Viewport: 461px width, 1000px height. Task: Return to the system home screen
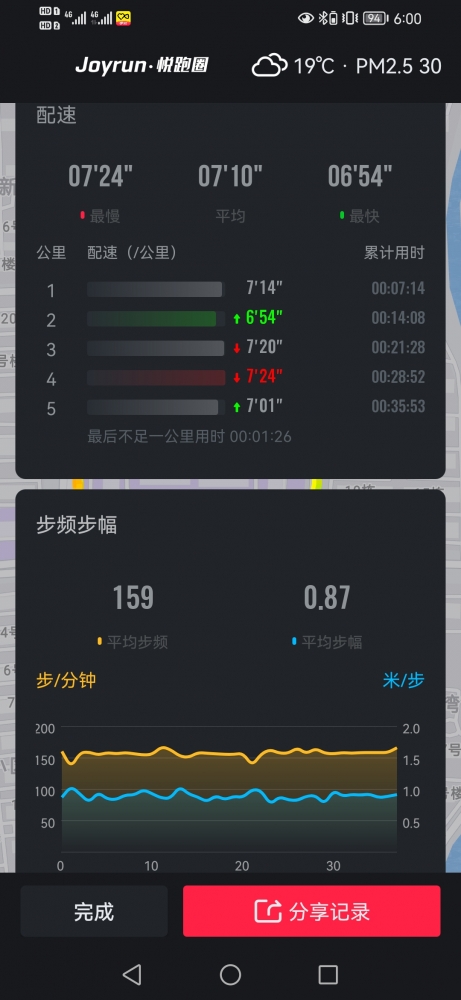pyautogui.click(x=230, y=974)
